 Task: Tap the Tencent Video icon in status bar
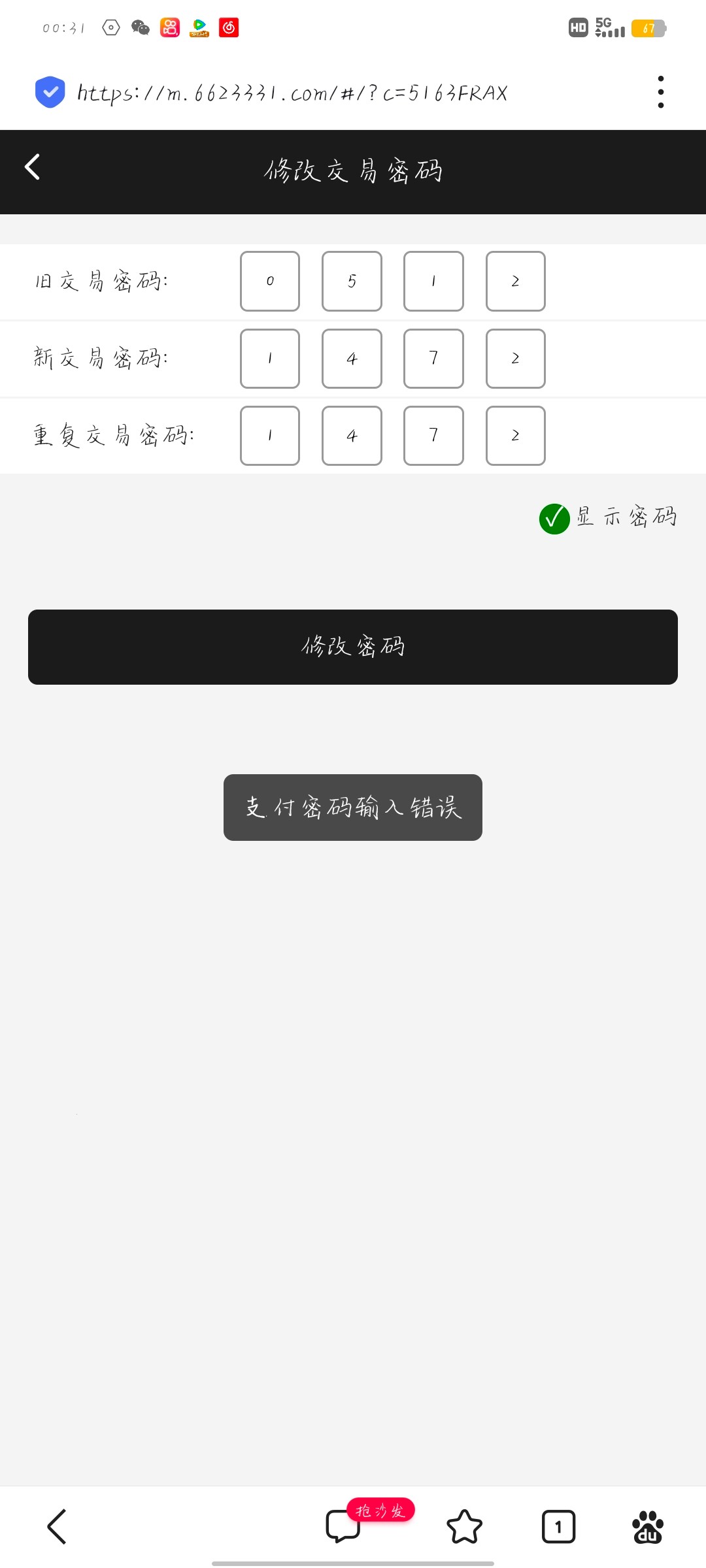pos(199,27)
